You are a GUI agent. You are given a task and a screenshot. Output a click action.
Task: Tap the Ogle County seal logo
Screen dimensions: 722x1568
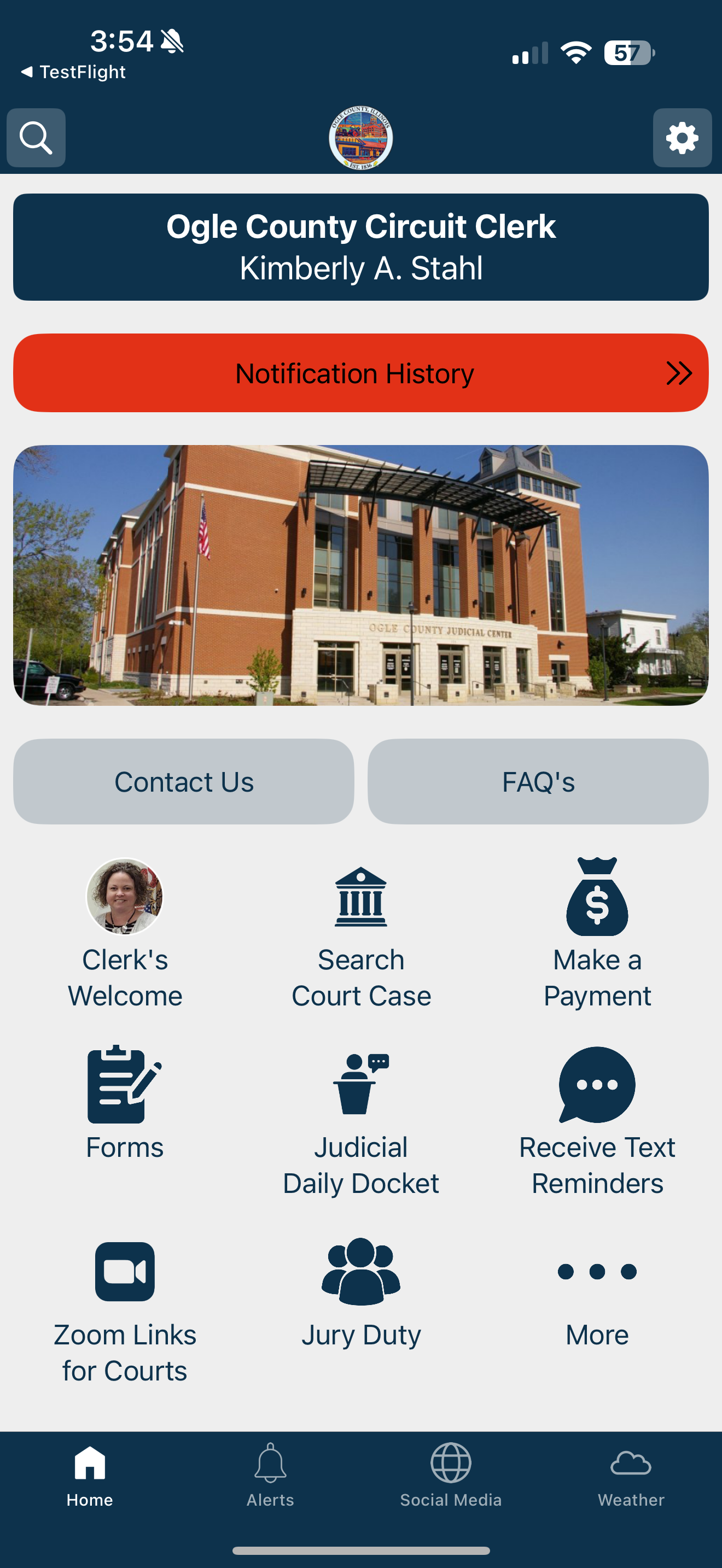click(x=360, y=138)
